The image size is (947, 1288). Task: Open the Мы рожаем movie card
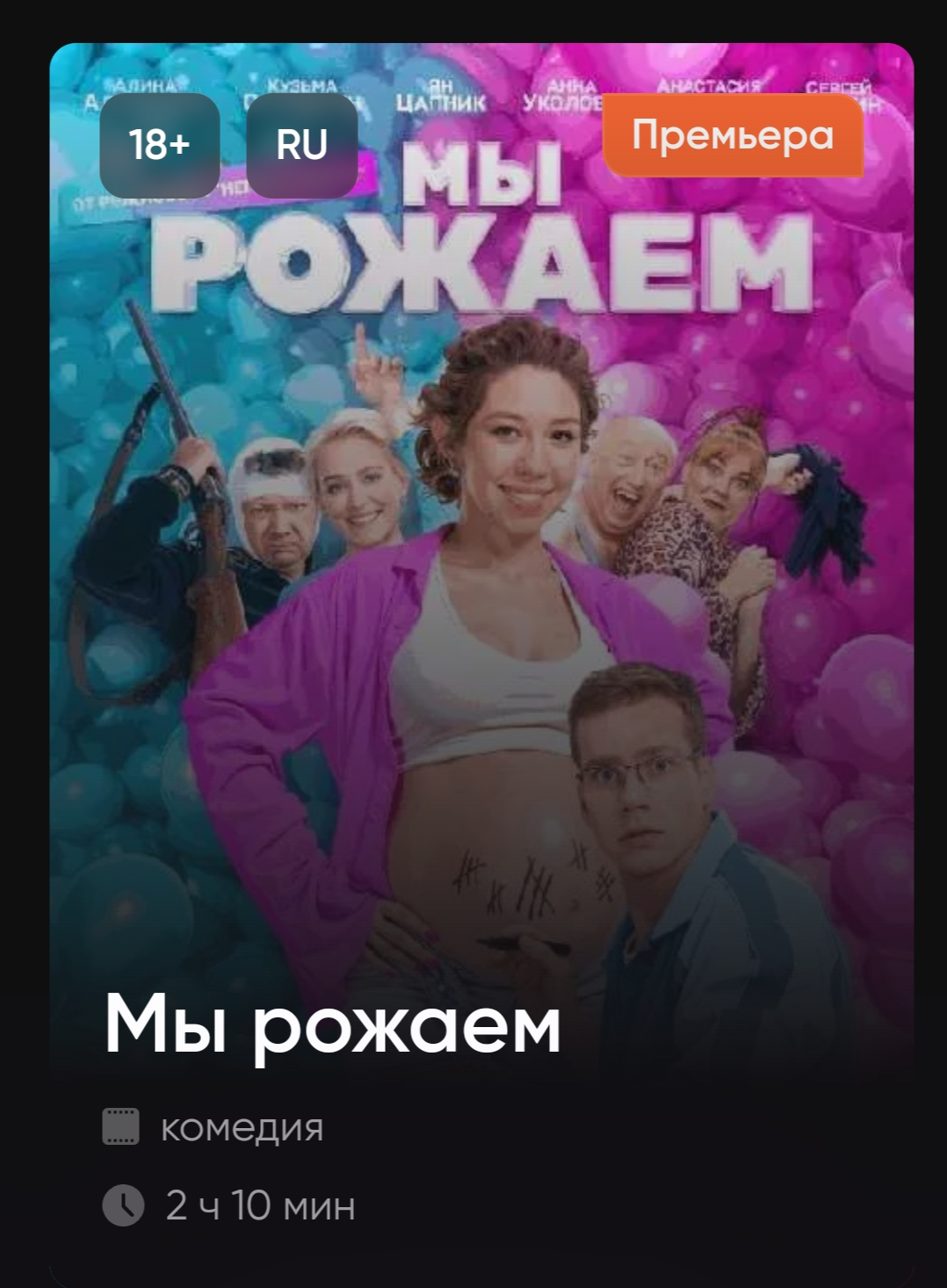[x=481, y=615]
